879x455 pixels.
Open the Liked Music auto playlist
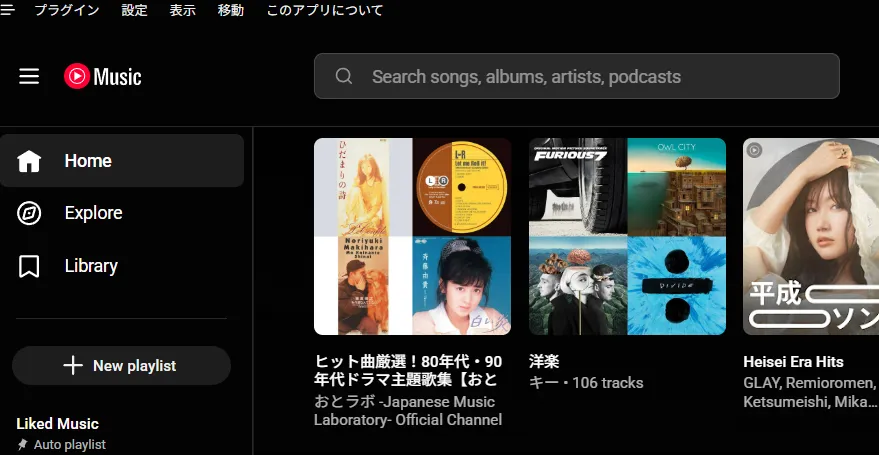[x=58, y=424]
